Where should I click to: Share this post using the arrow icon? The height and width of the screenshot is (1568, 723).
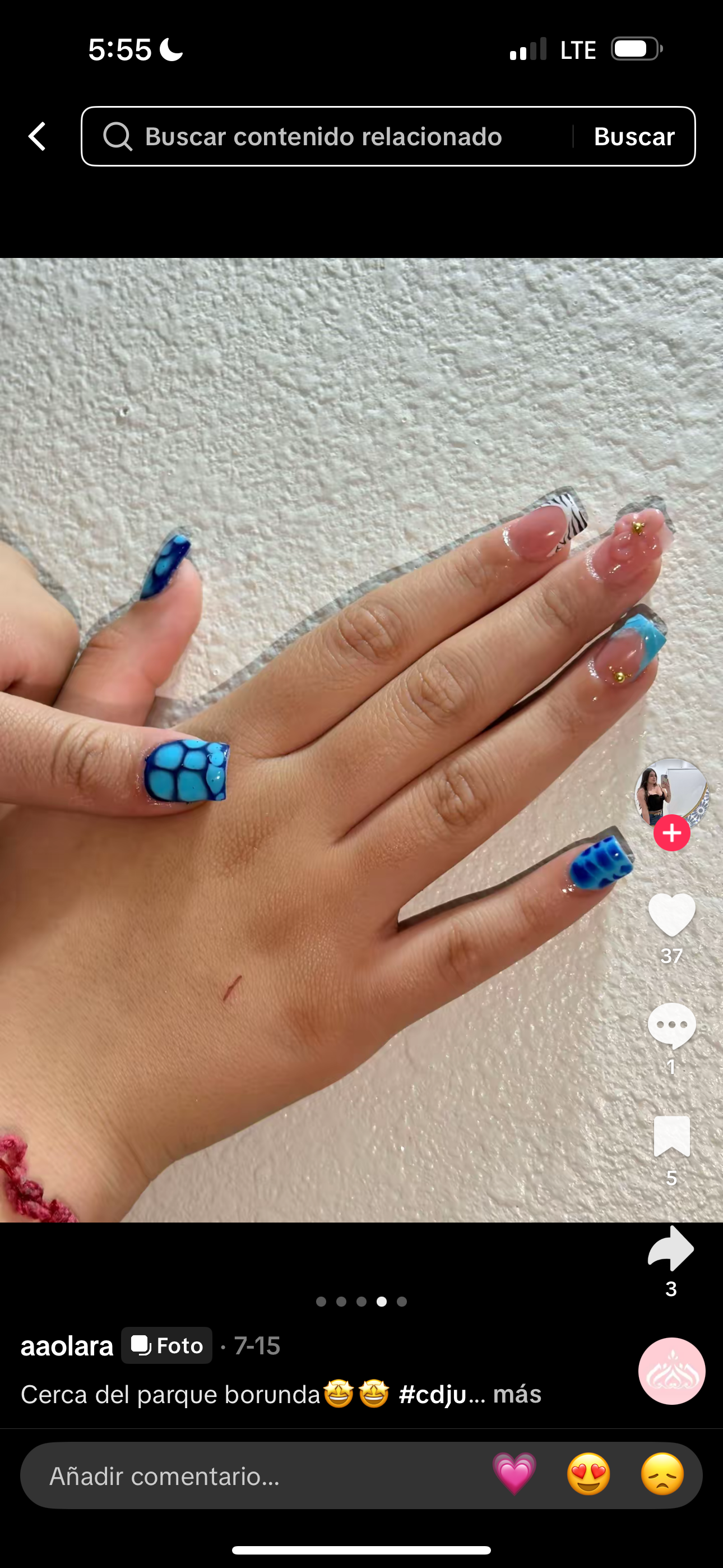point(671,1248)
